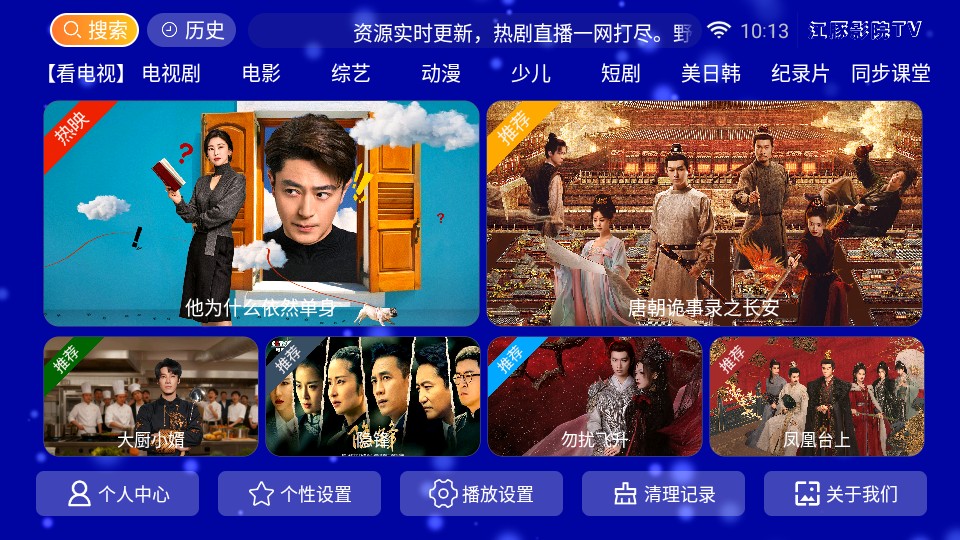
Task: Tap 清理记录 to clear records
Action: [663, 494]
